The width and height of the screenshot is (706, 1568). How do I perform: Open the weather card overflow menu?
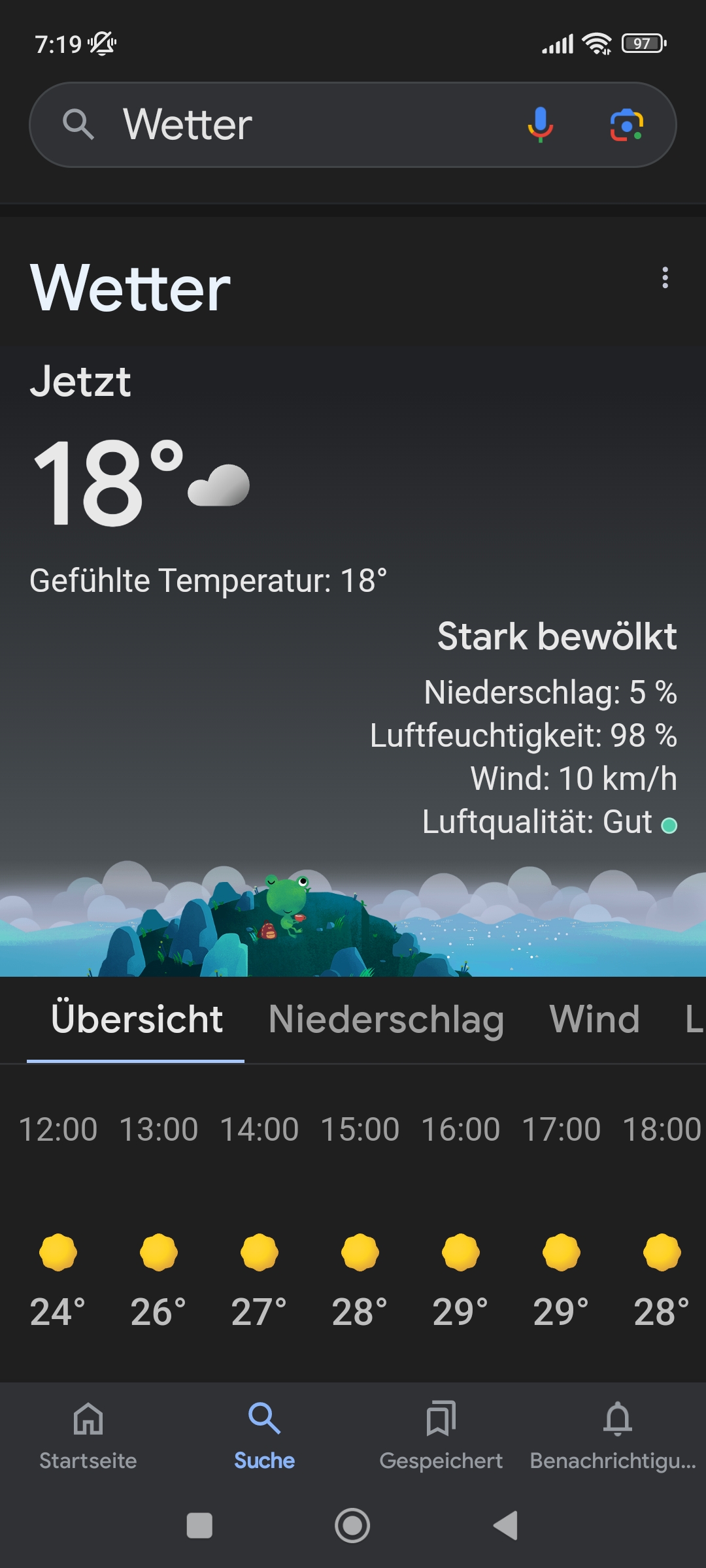[665, 278]
